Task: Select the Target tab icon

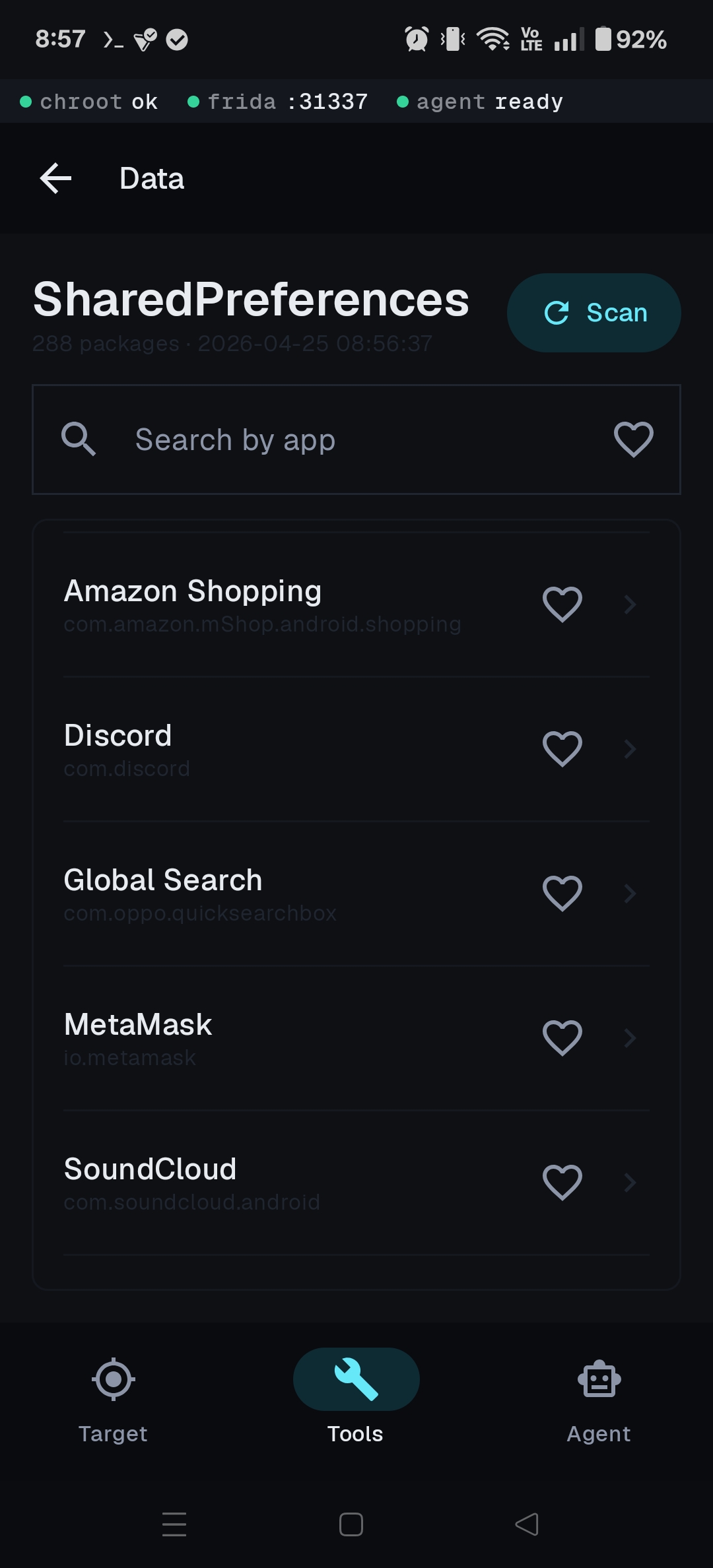Action: click(x=113, y=1379)
